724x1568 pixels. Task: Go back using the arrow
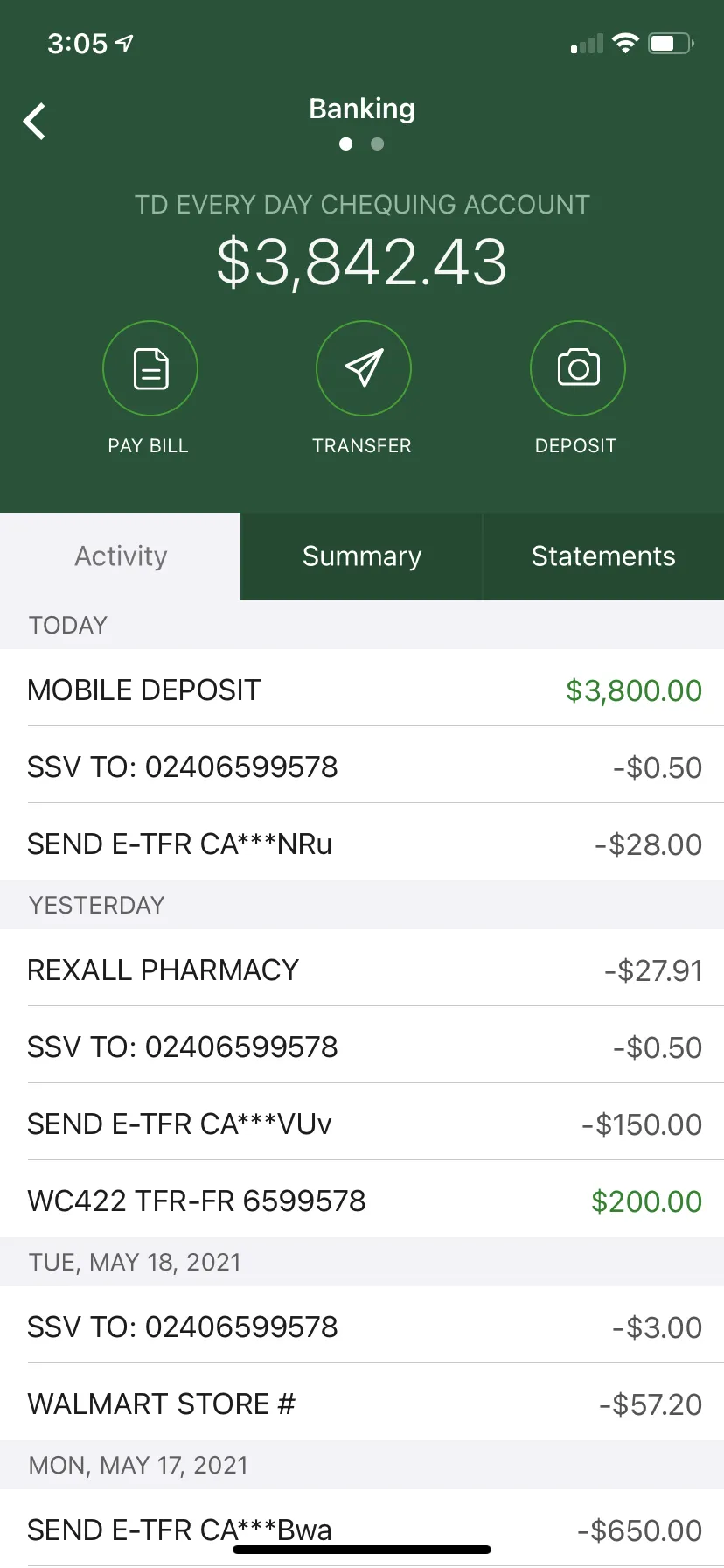(35, 122)
